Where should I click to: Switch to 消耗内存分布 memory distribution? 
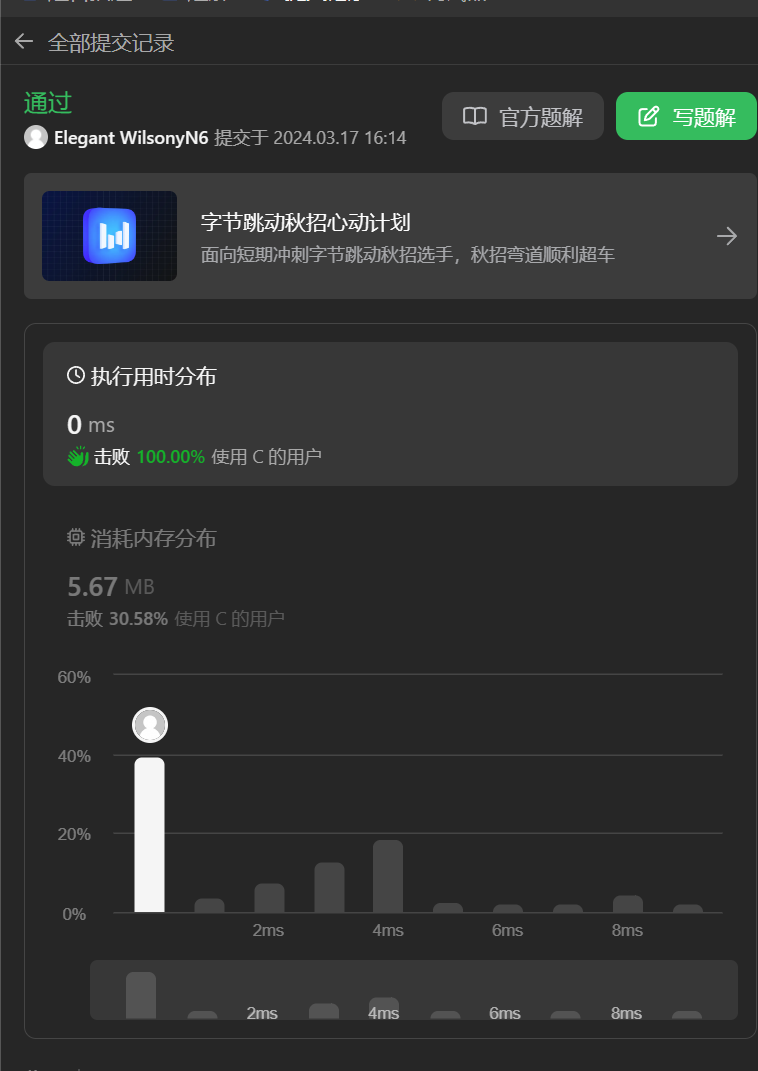tap(153, 539)
